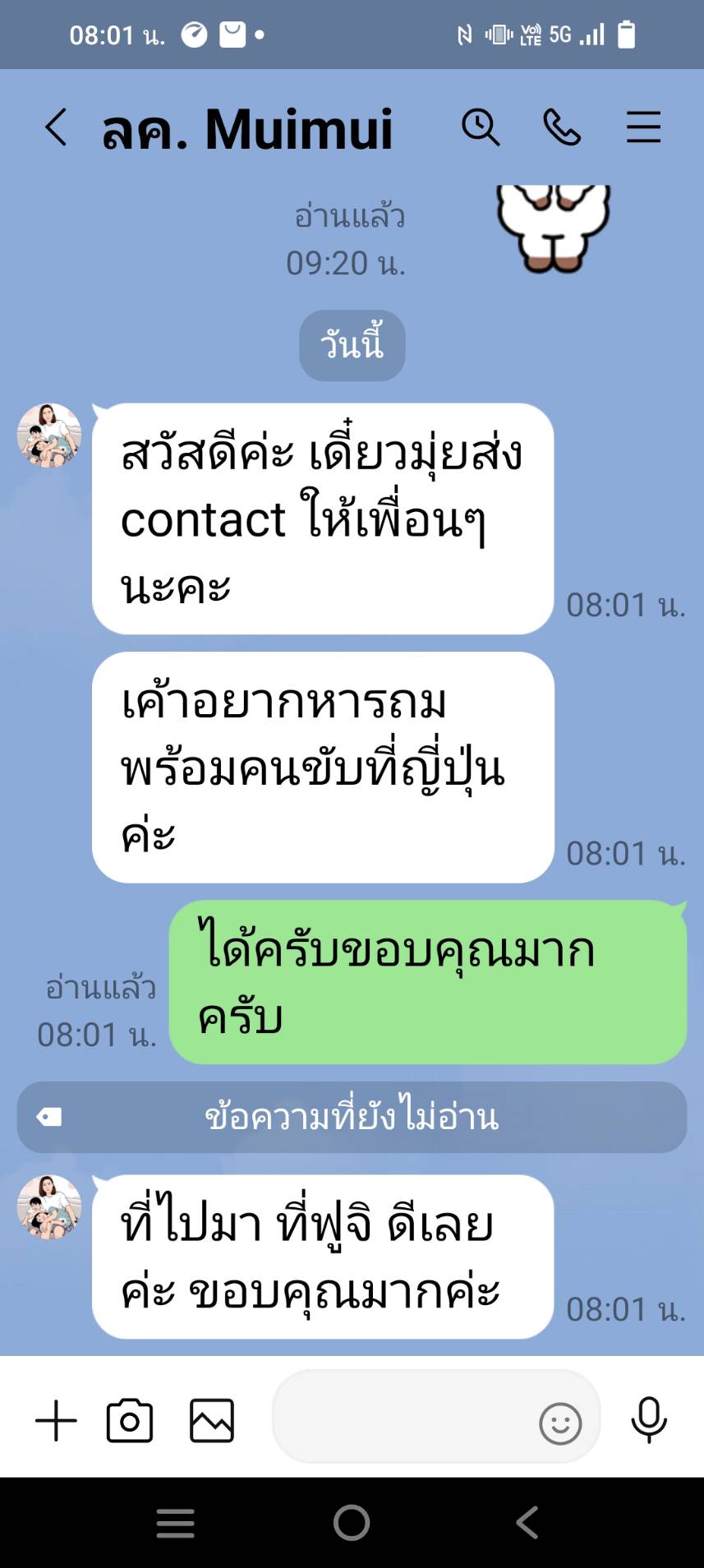Open the photo gallery picker
The image size is (704, 1568).
212,1421
